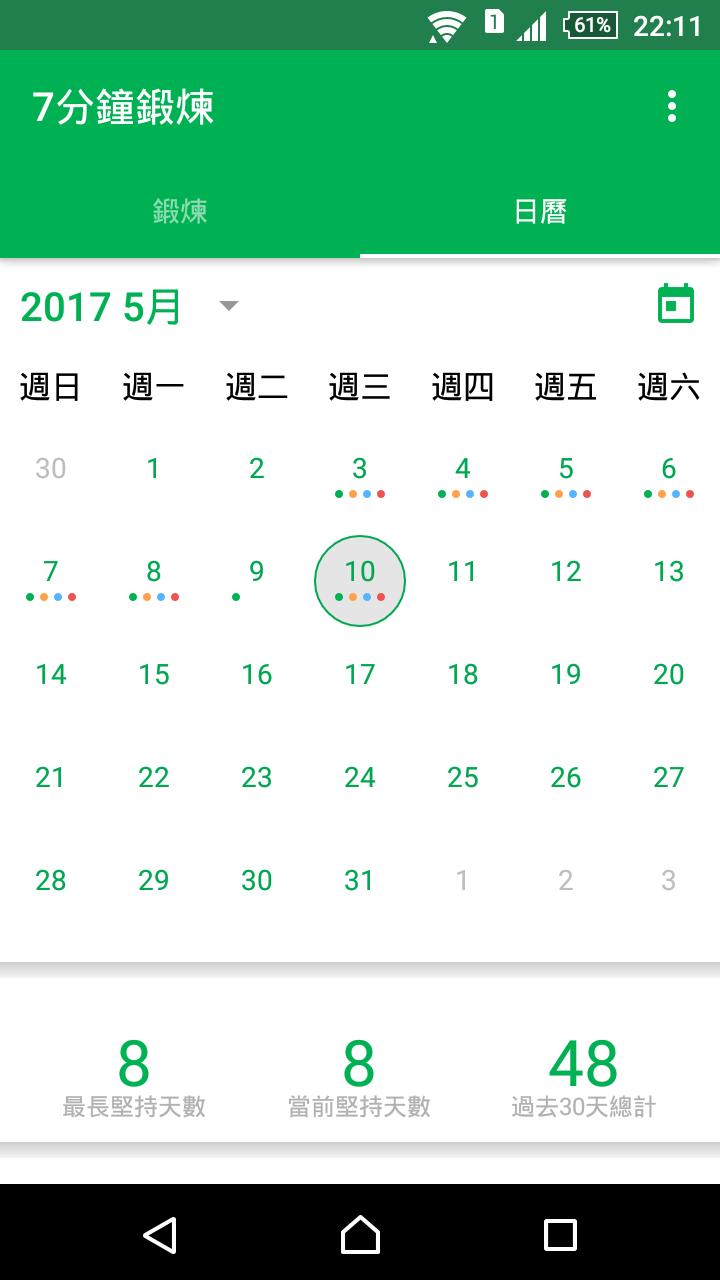Open the overflow menu
The height and width of the screenshot is (1280, 720).
(x=672, y=106)
